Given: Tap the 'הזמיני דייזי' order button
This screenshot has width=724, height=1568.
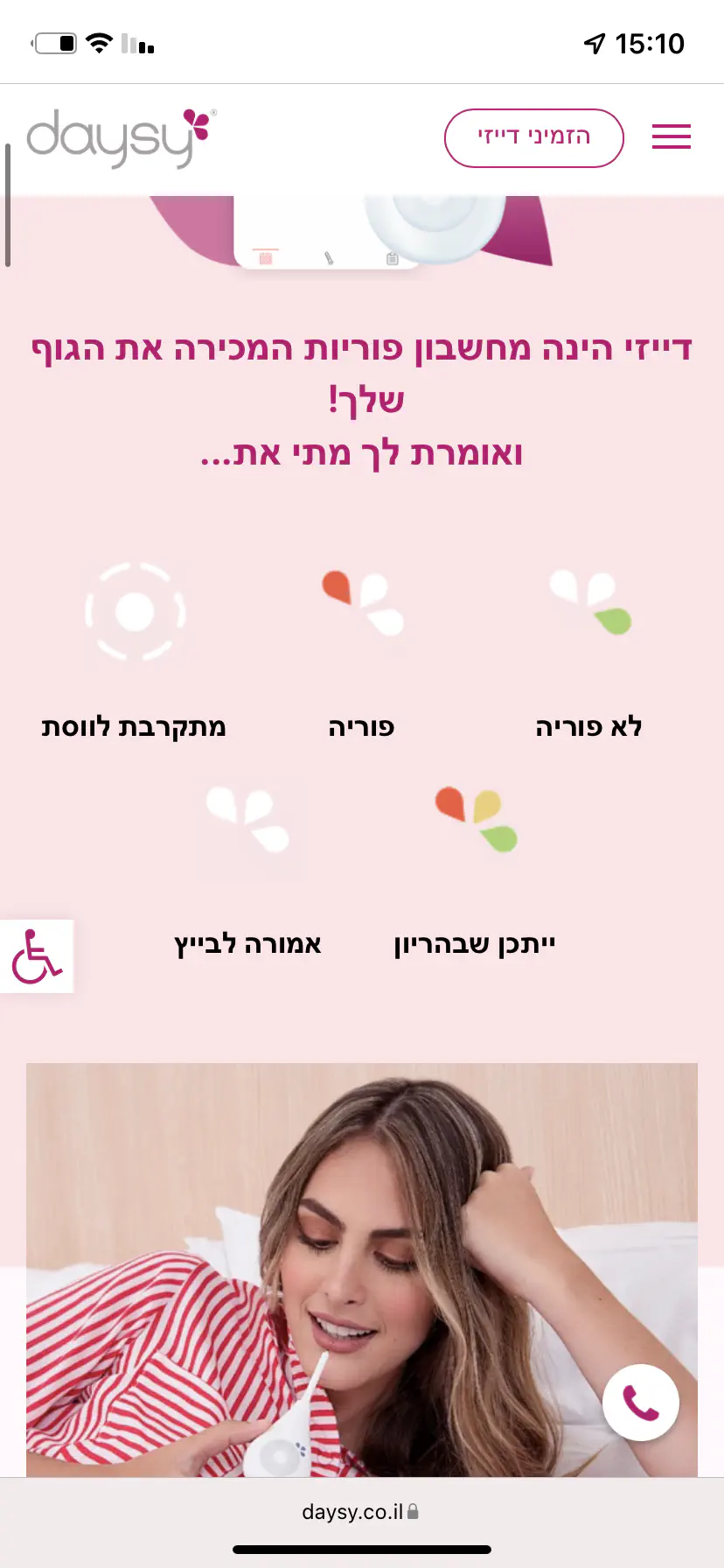Looking at the screenshot, I should coord(533,137).
